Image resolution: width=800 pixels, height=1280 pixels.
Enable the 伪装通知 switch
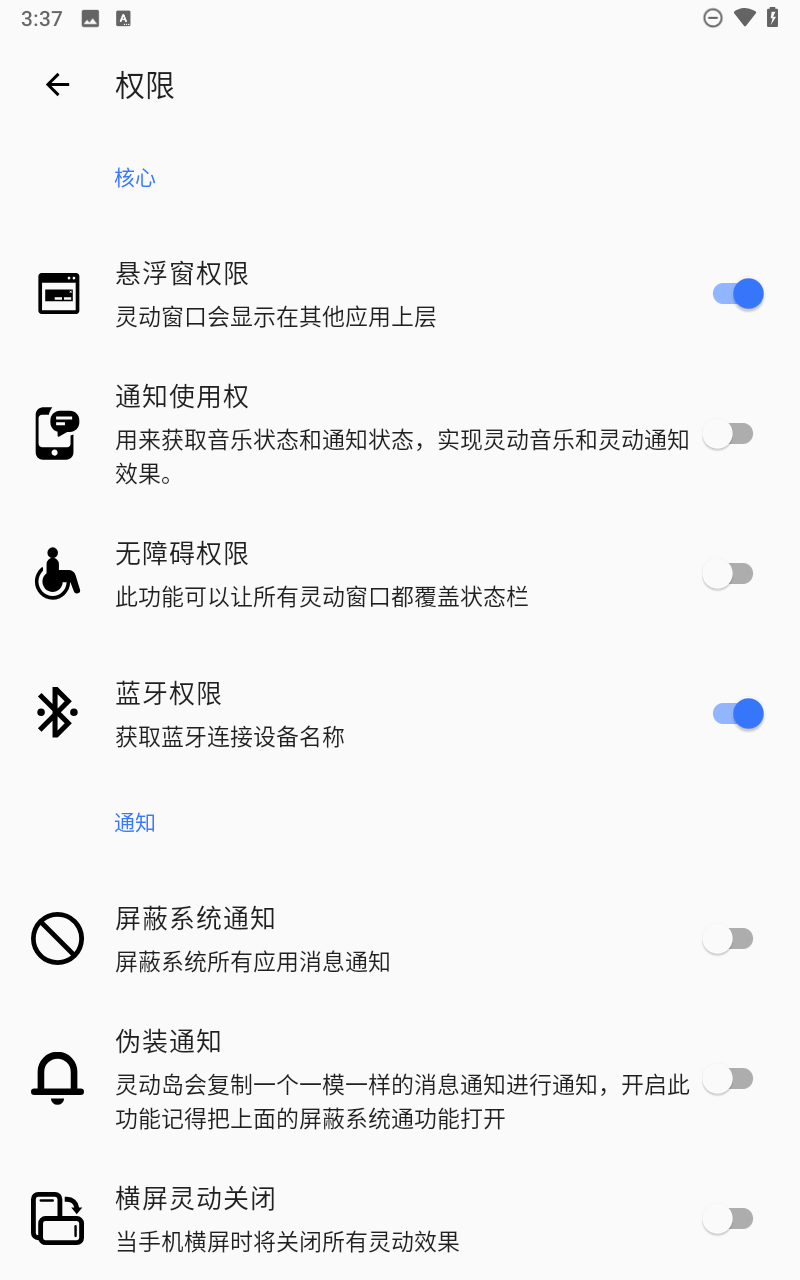pos(728,1079)
